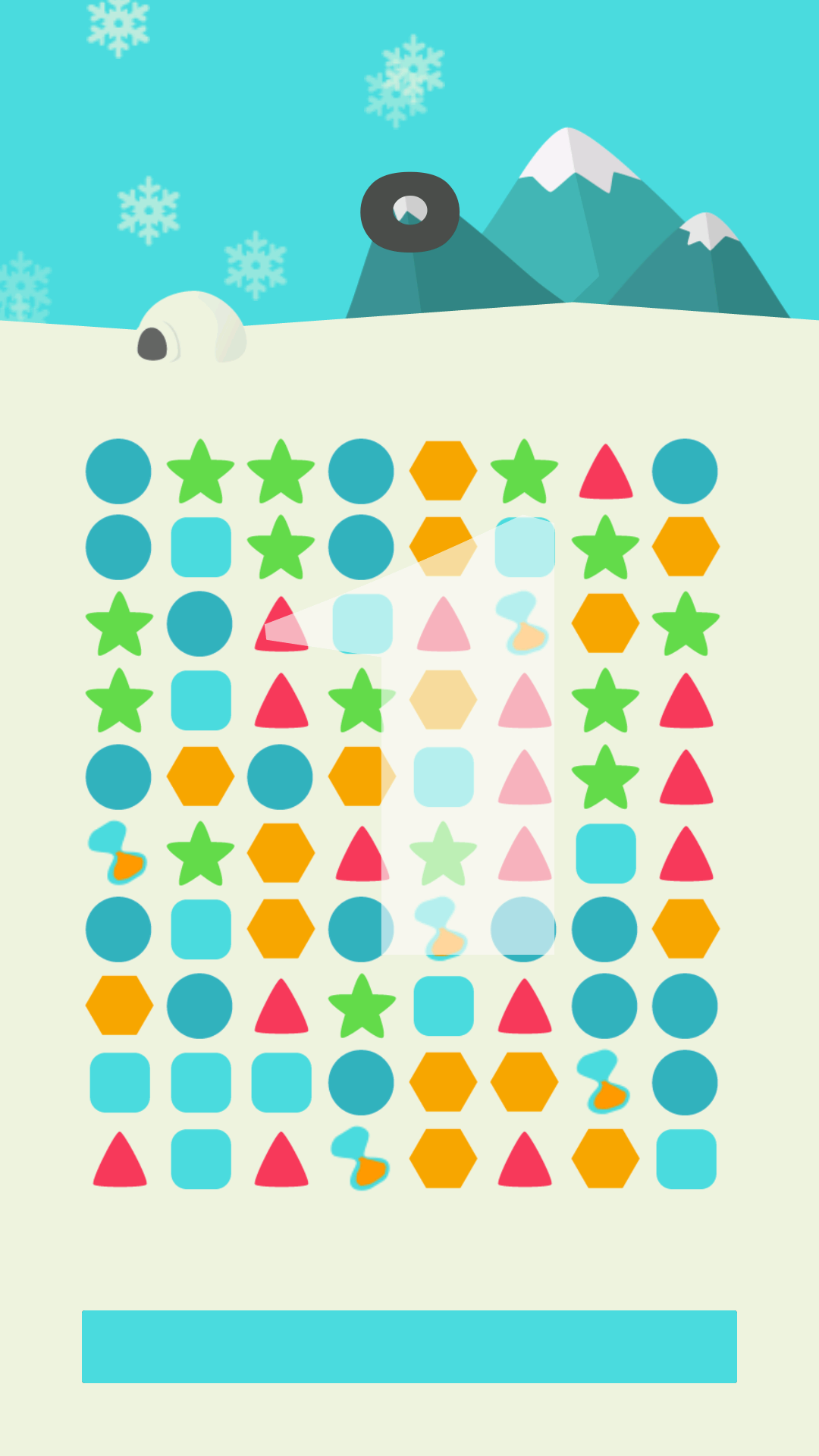Select the leftmost seal tile on the board

pyautogui.click(x=119, y=853)
